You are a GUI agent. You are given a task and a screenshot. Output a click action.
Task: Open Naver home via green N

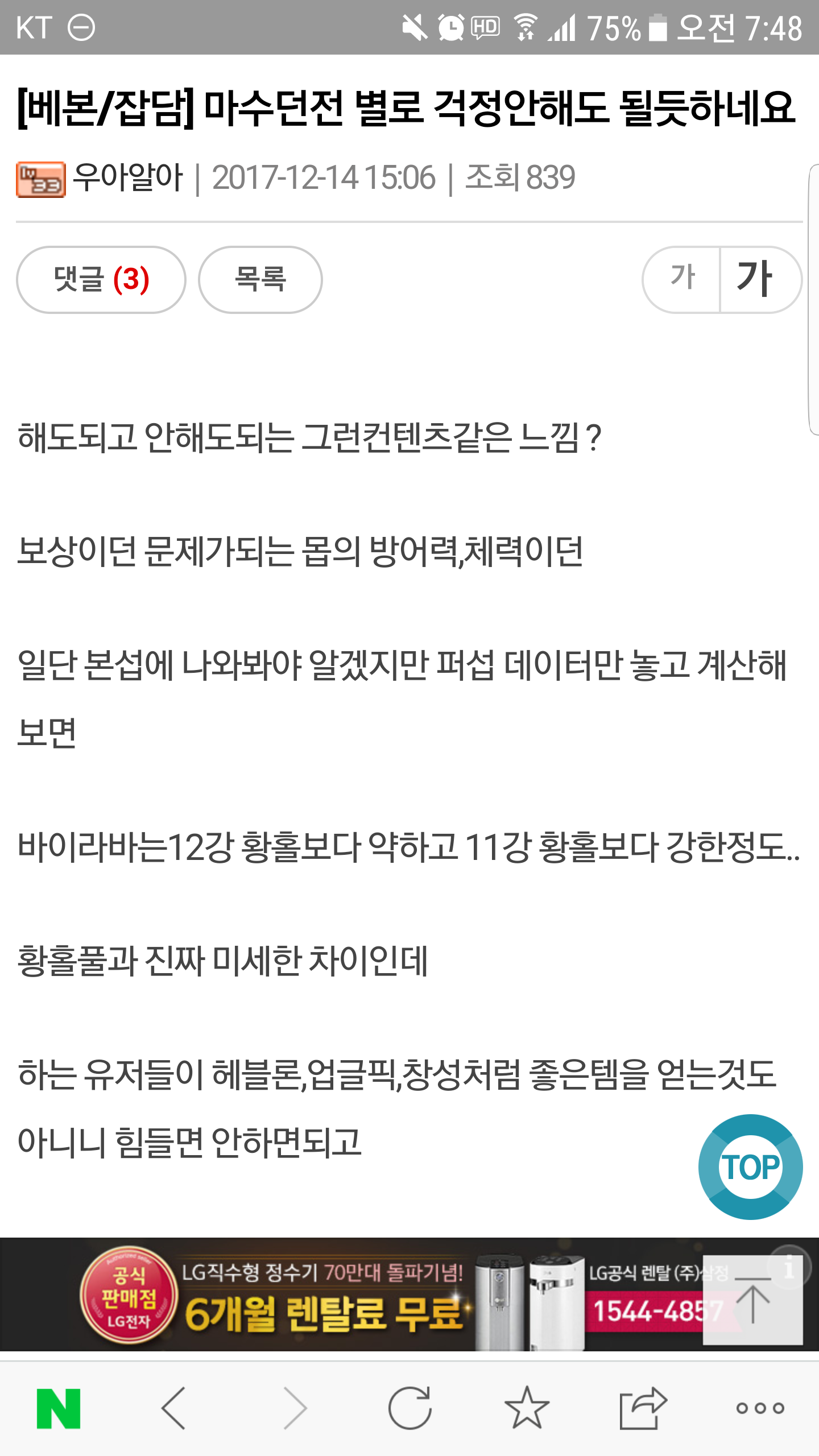tap(58, 1408)
